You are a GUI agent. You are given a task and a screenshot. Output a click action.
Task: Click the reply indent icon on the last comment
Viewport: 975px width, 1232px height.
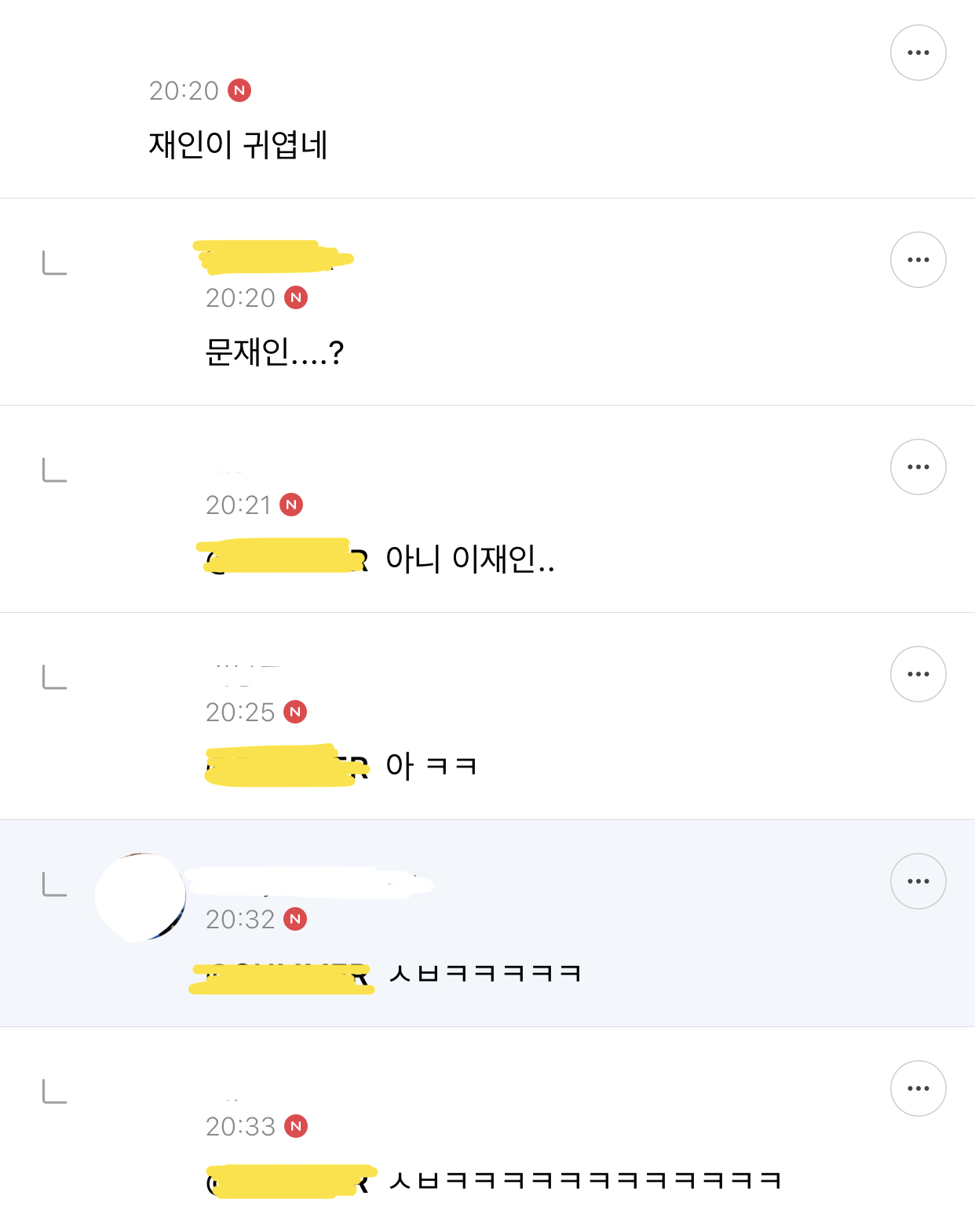point(53,1092)
